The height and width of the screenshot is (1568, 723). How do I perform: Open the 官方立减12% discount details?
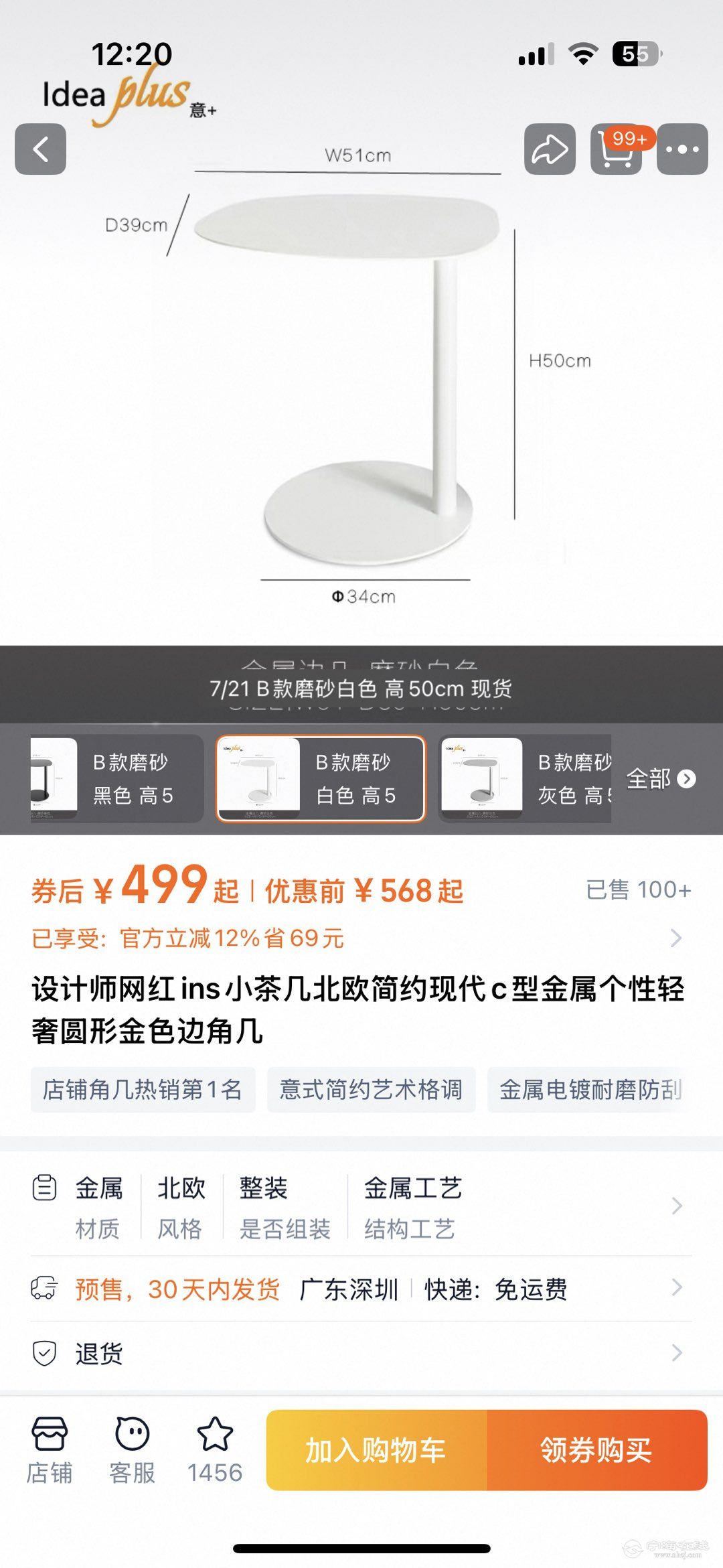361,938
